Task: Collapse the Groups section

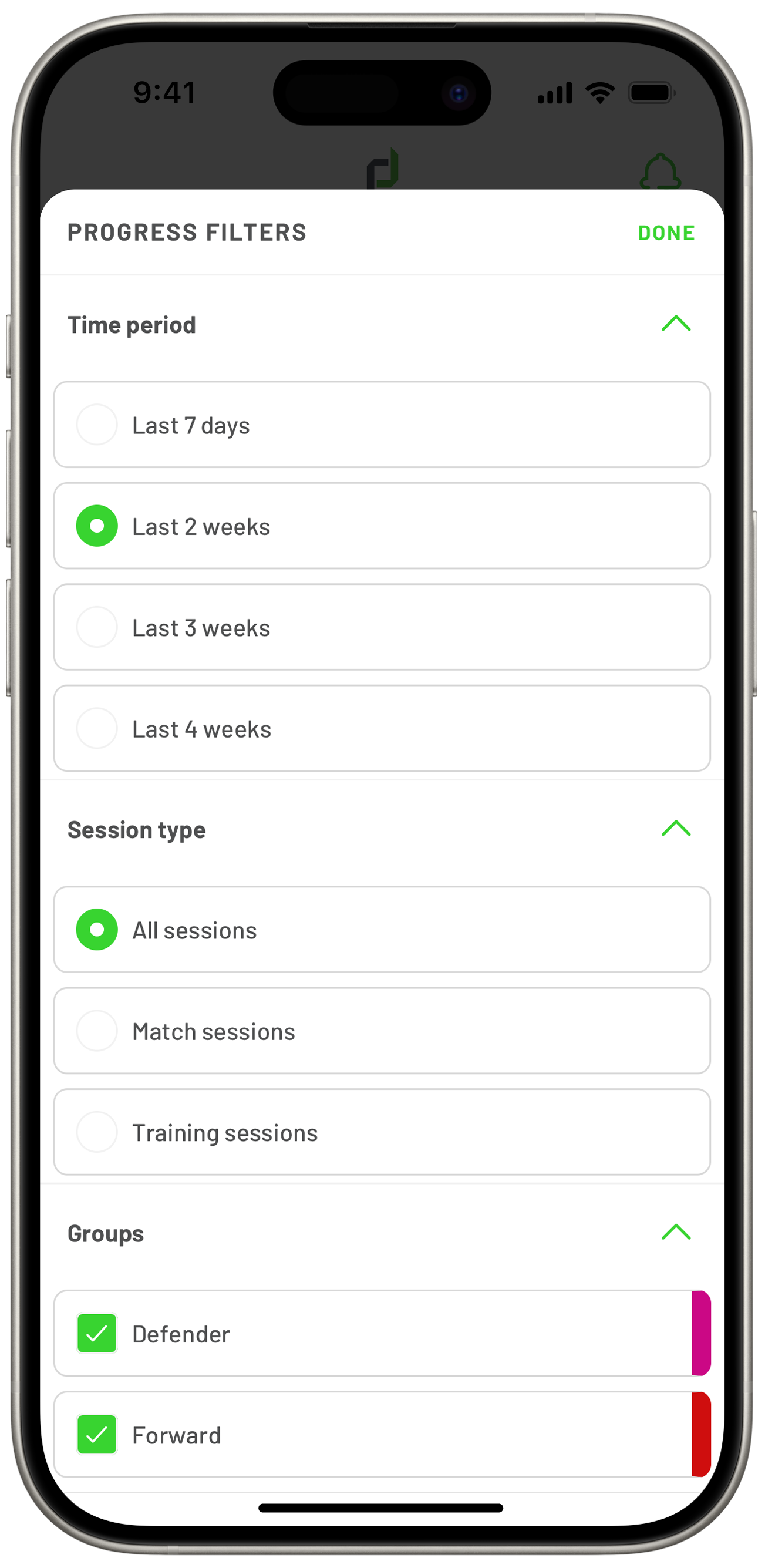Action: pyautogui.click(x=676, y=1233)
